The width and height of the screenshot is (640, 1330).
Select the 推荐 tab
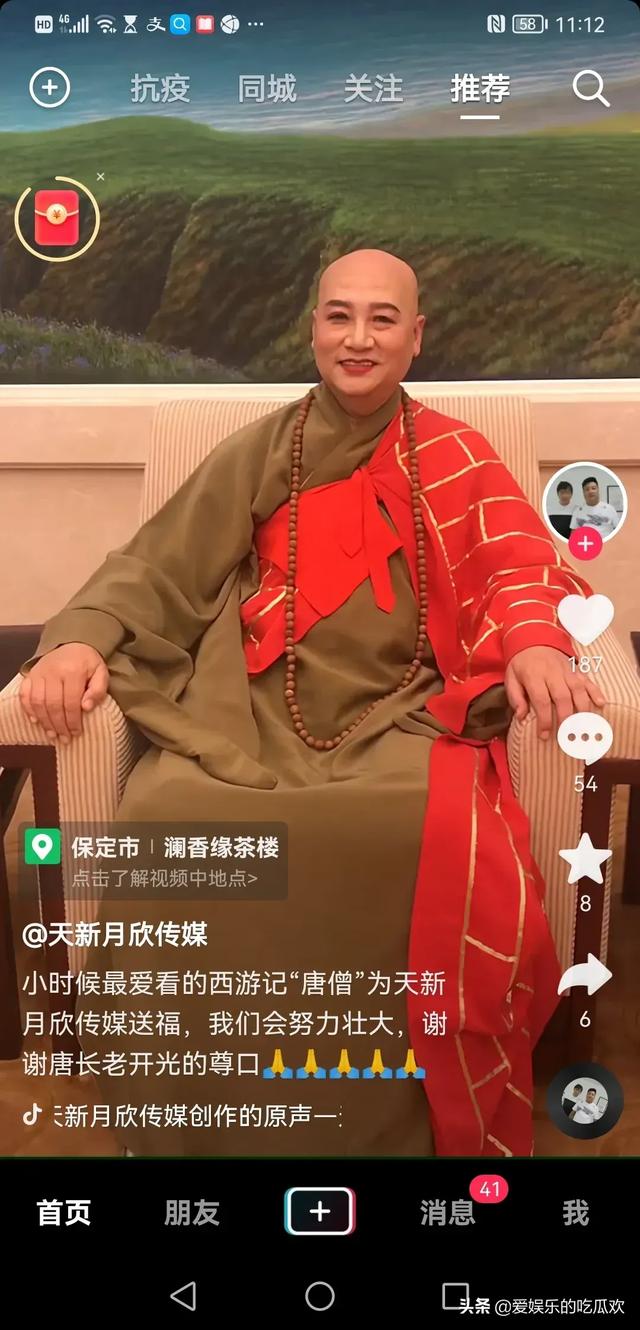(x=480, y=89)
